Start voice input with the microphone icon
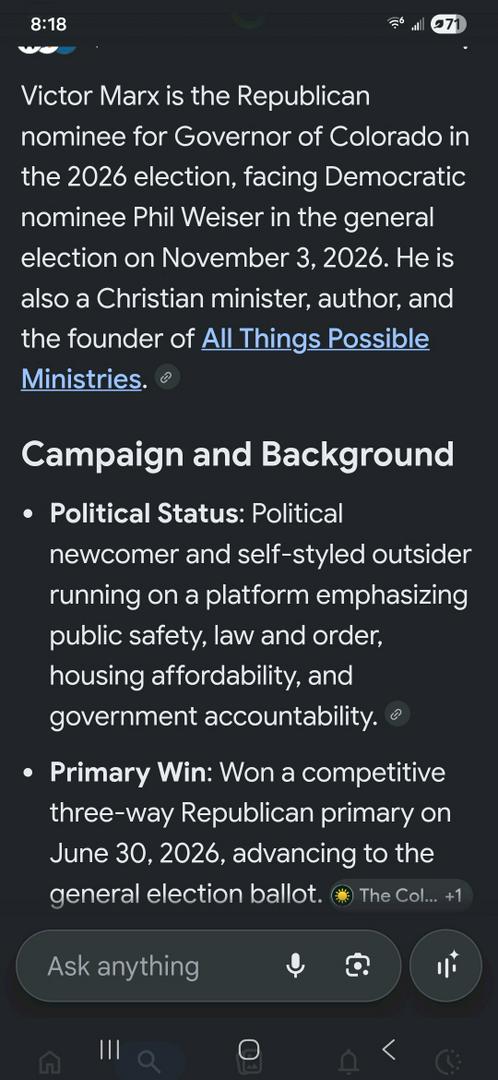498x1080 pixels. [295, 966]
